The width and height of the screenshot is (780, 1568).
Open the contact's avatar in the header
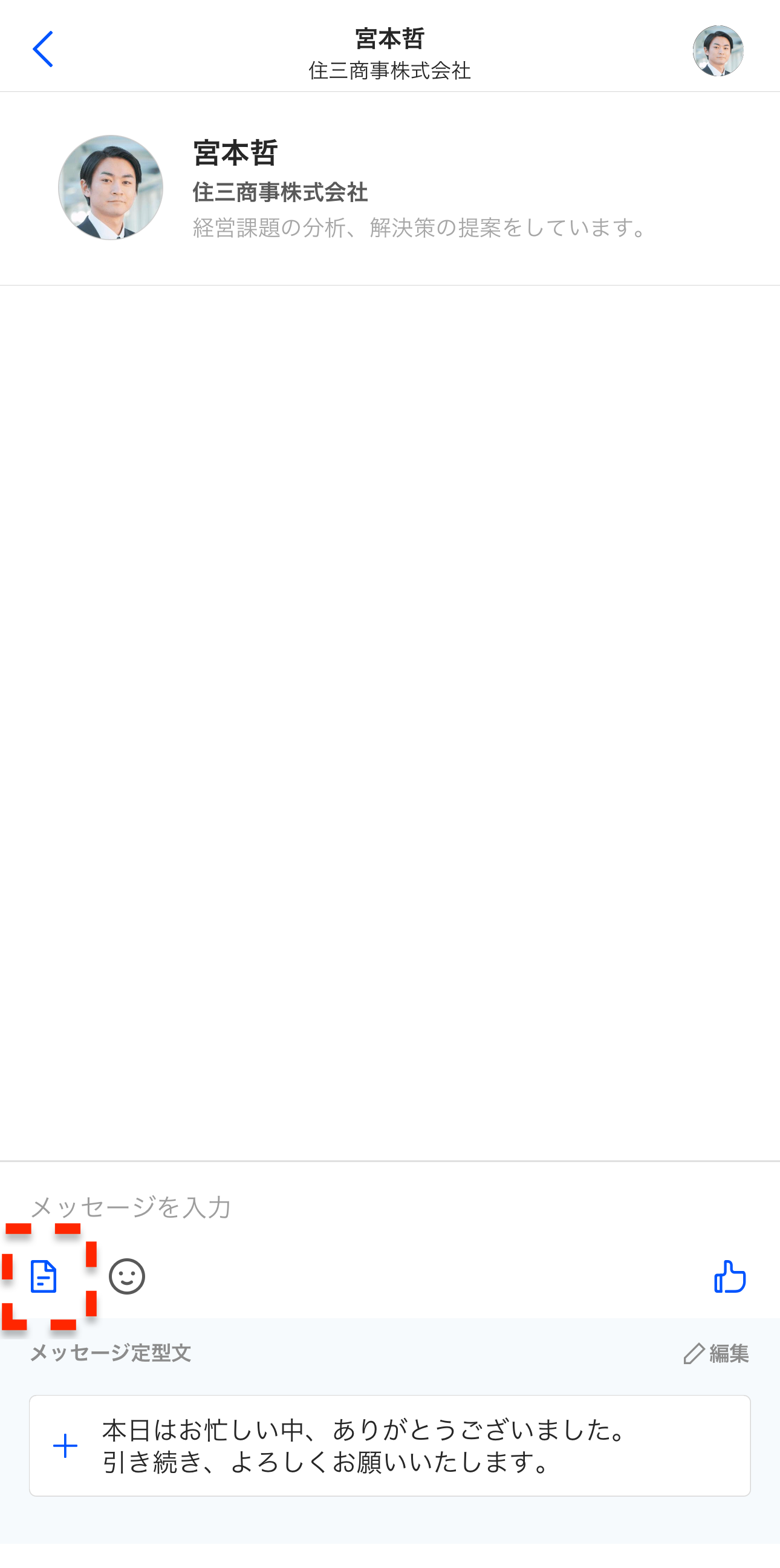[x=717, y=51]
